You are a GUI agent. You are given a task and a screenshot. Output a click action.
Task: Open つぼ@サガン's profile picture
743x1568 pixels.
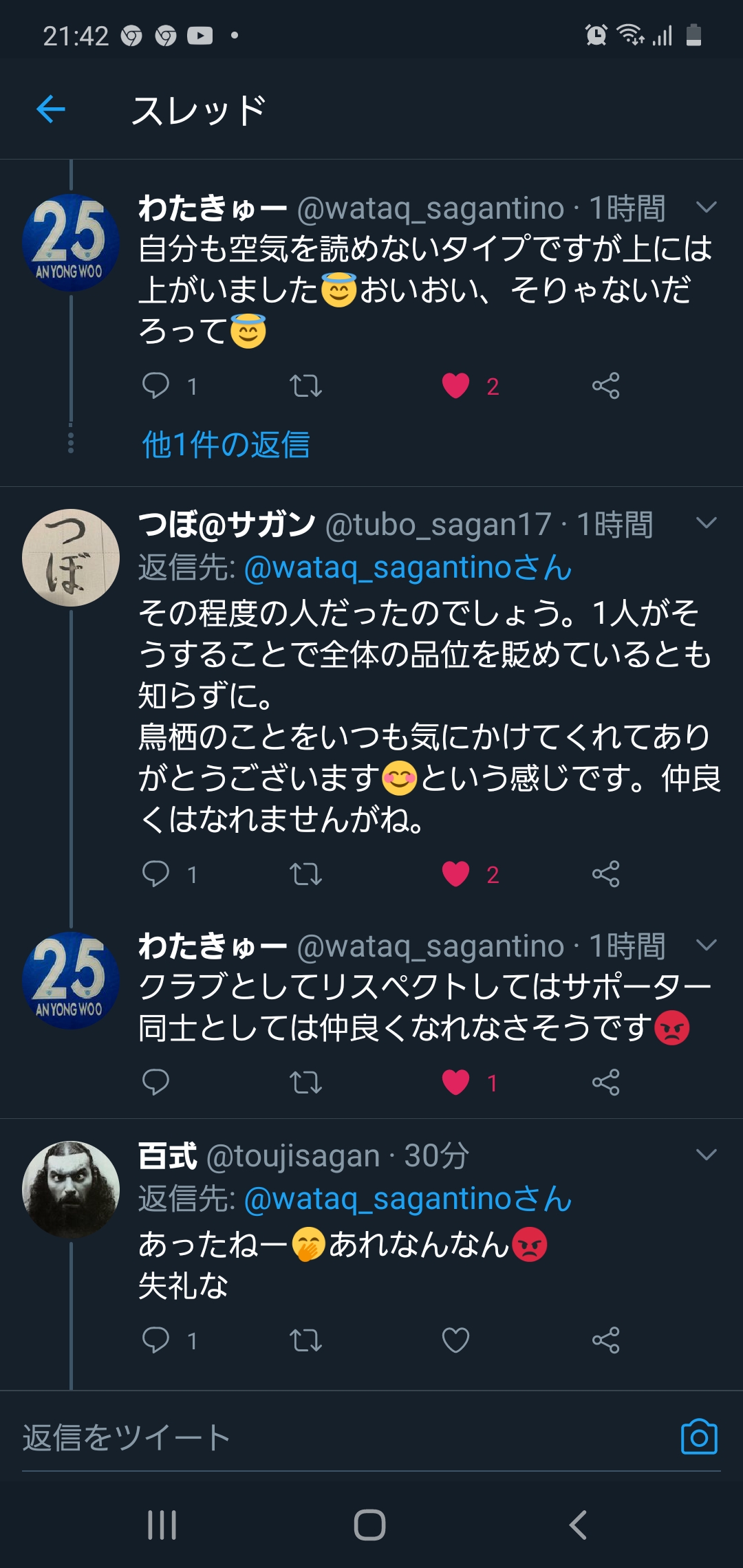point(70,558)
